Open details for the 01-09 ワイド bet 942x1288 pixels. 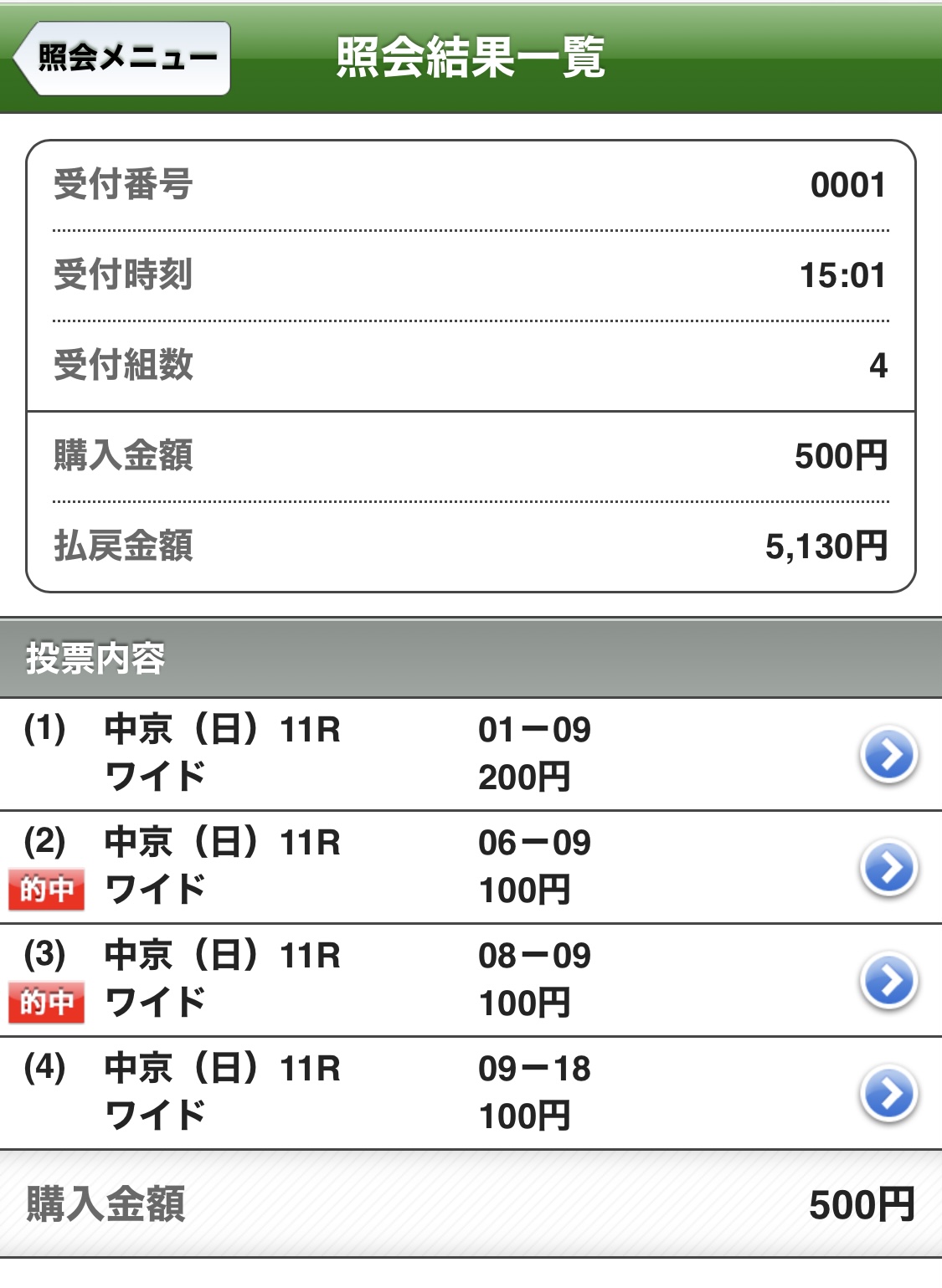point(888,754)
